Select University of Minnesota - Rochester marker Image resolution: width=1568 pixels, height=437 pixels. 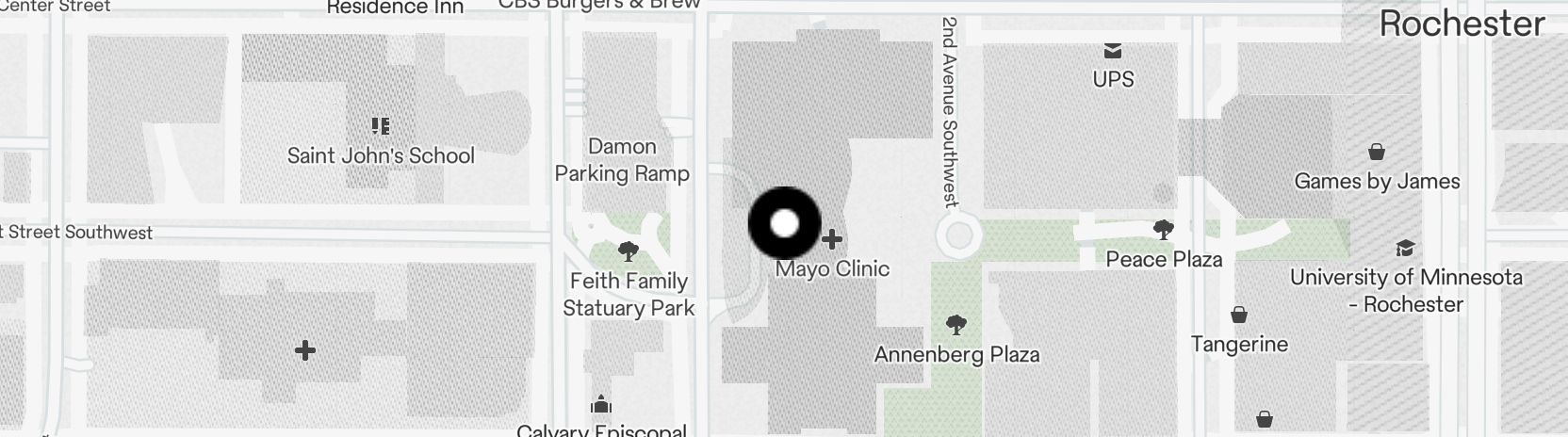[1405, 249]
